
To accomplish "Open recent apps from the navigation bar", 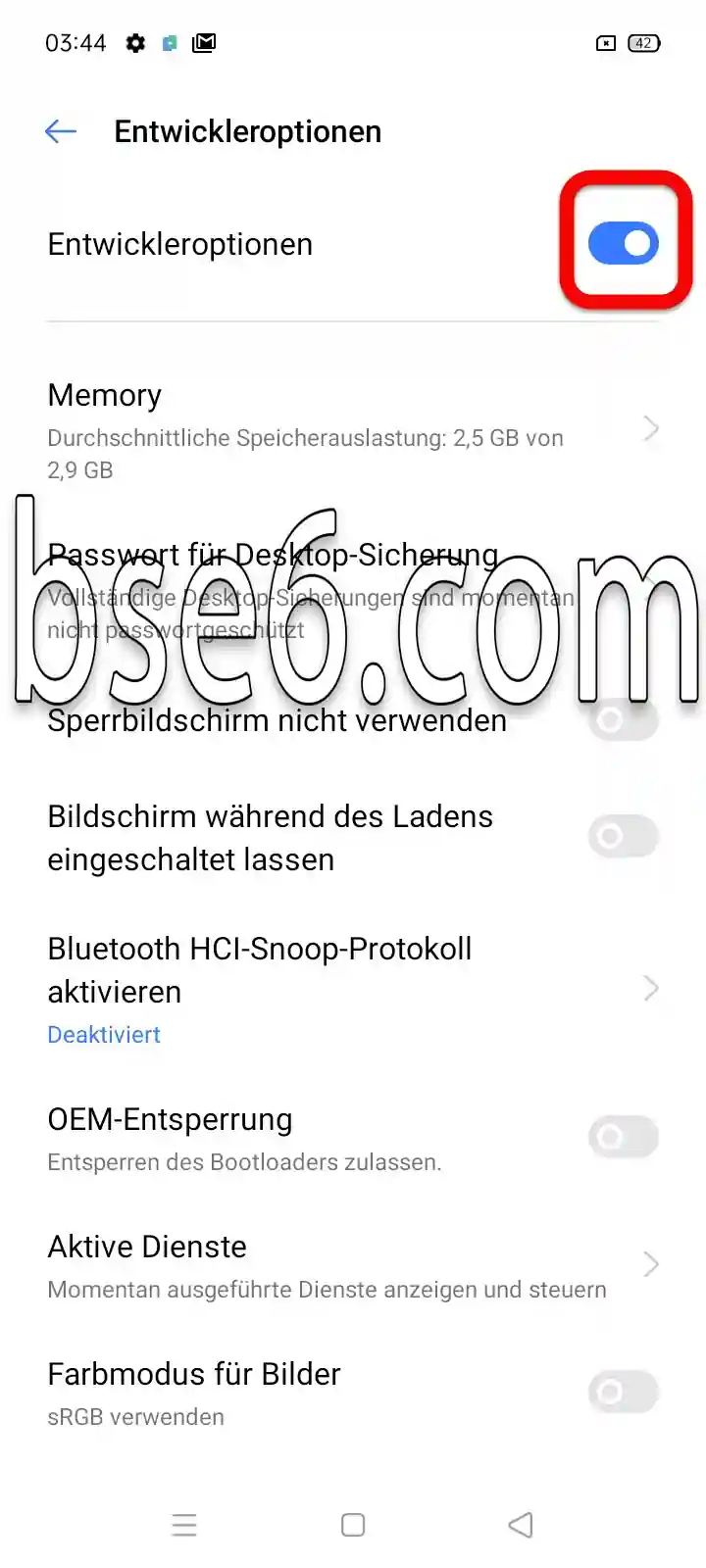I will coord(184,1525).
